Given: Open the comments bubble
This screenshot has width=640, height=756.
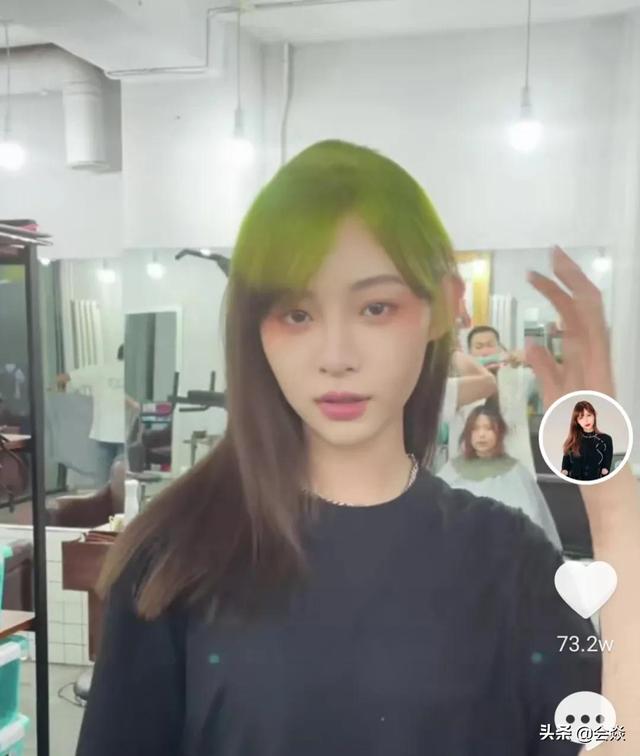Looking at the screenshot, I should (x=585, y=718).
